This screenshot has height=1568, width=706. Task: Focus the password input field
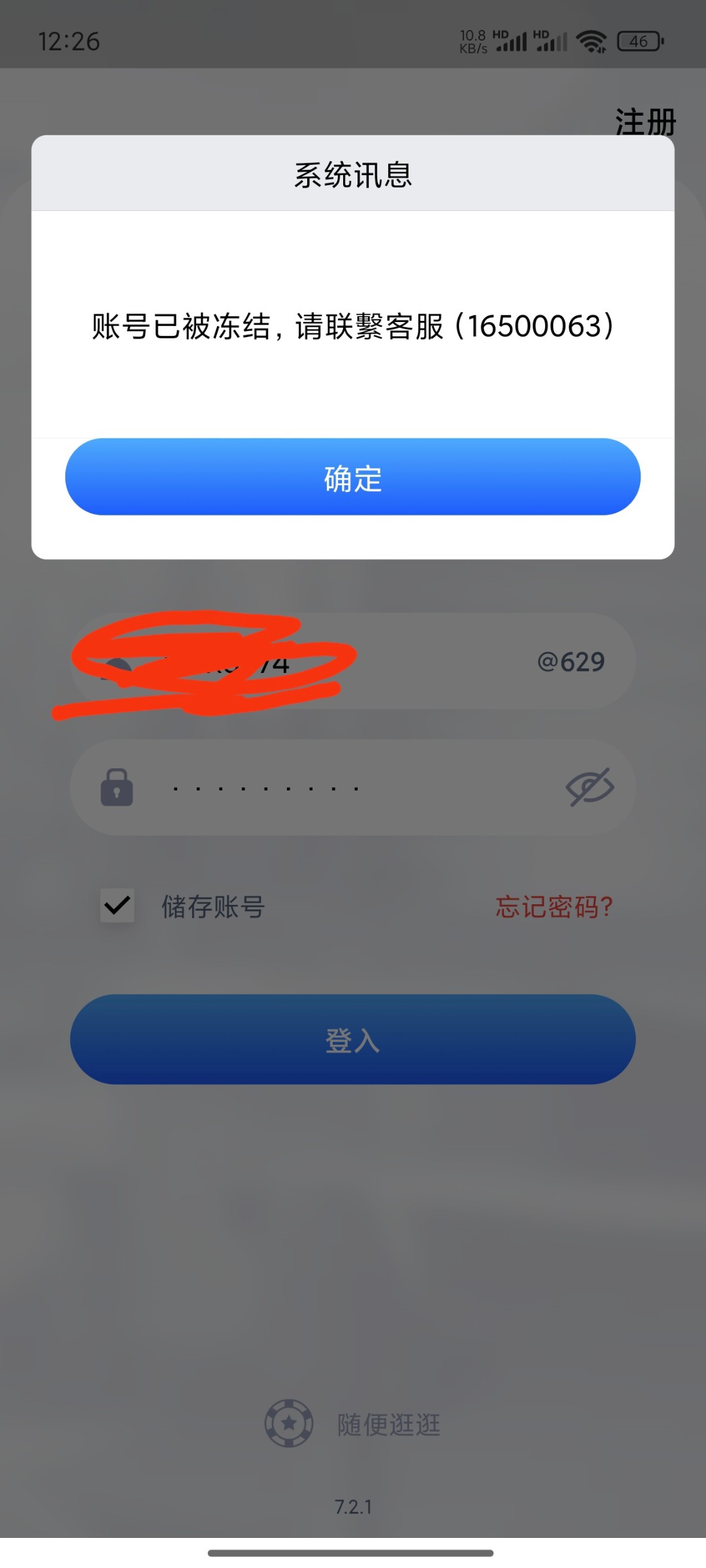point(353,787)
